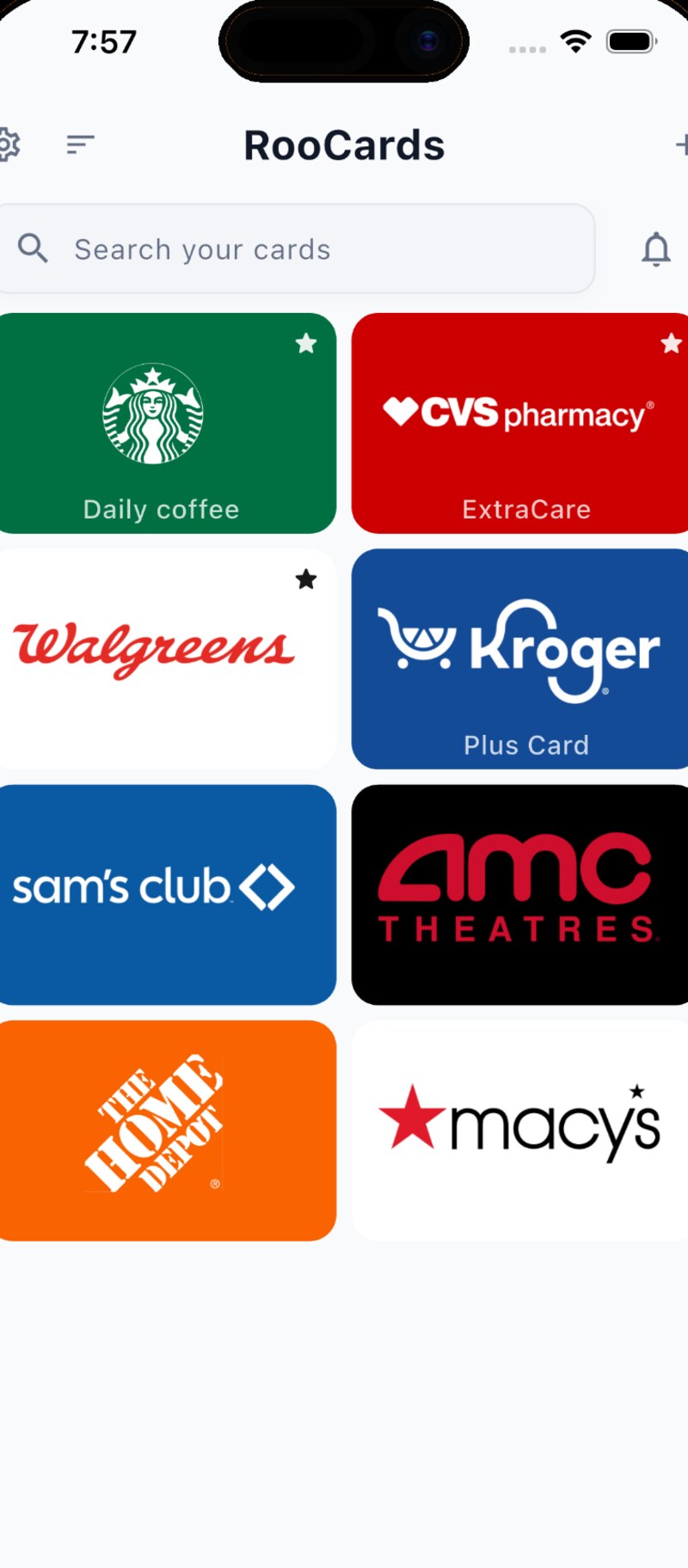Open the Starbucks Daily coffee card

tap(167, 423)
